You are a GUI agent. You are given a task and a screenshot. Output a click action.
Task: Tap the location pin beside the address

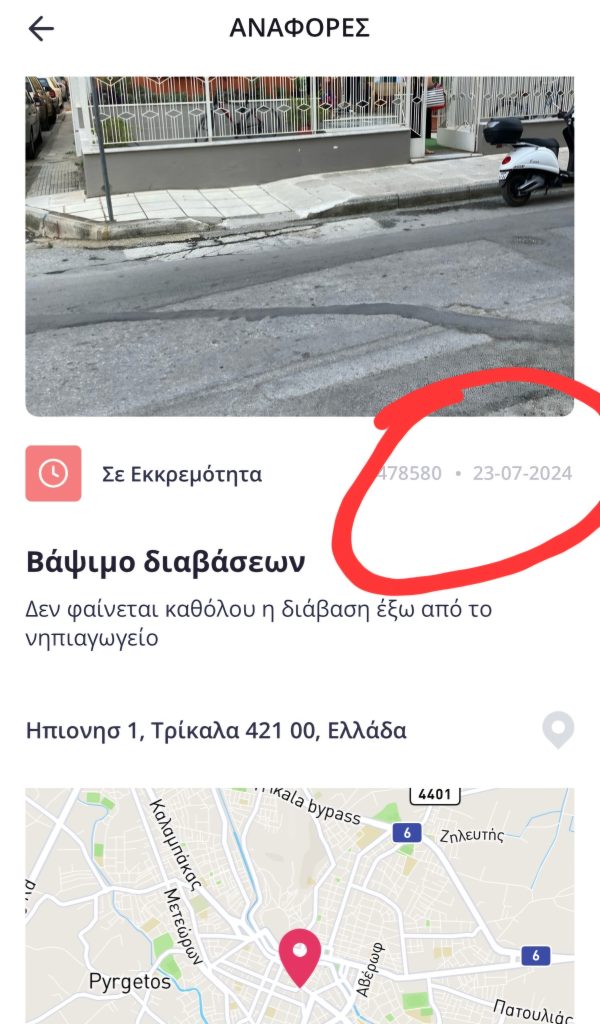[558, 730]
